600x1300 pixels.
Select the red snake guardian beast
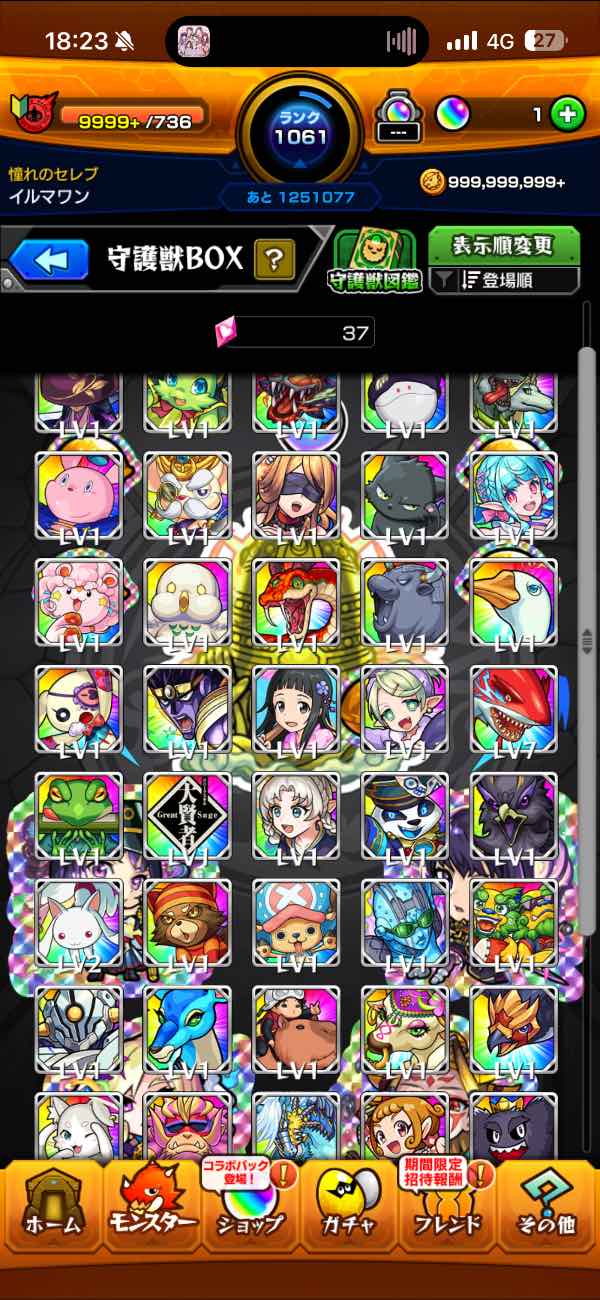pos(296,602)
